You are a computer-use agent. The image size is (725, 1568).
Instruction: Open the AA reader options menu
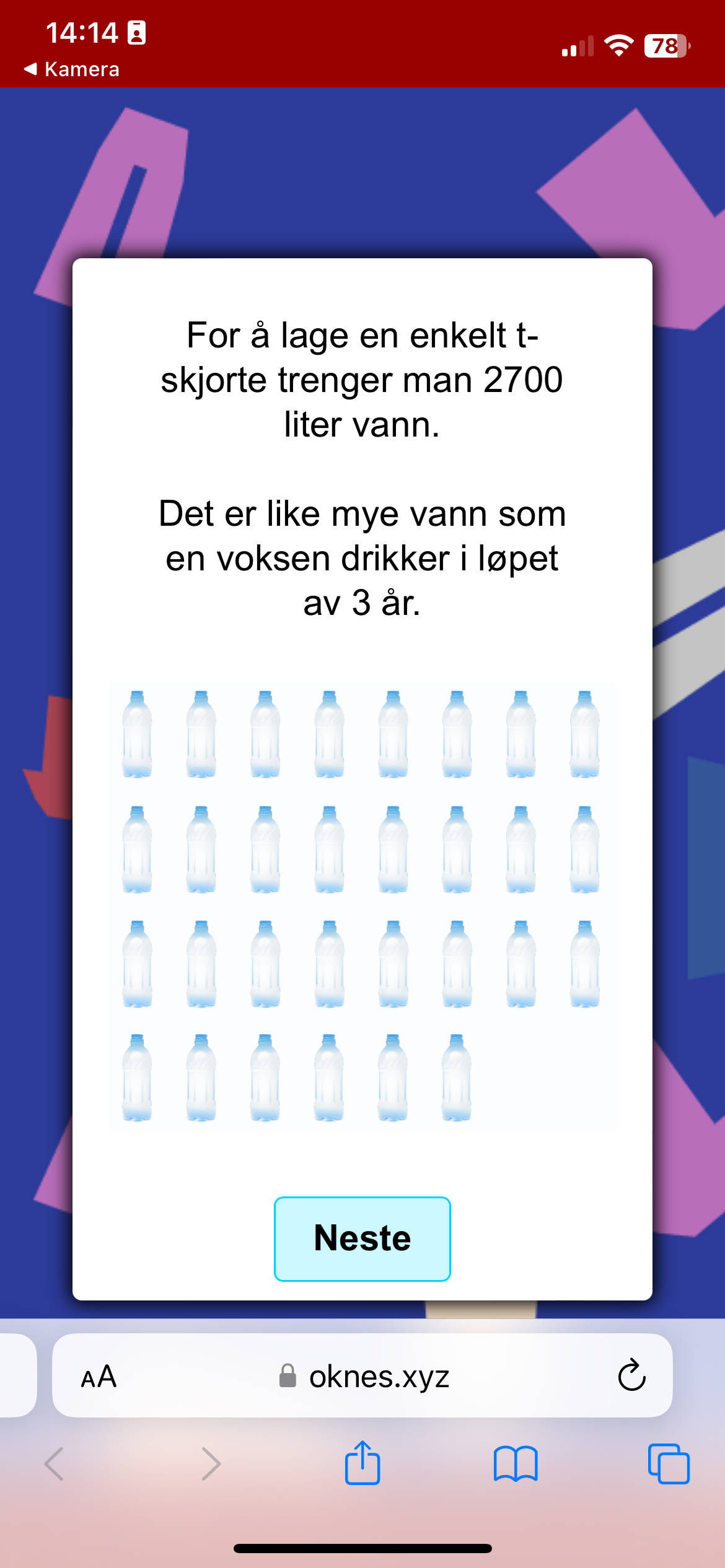(99, 1377)
